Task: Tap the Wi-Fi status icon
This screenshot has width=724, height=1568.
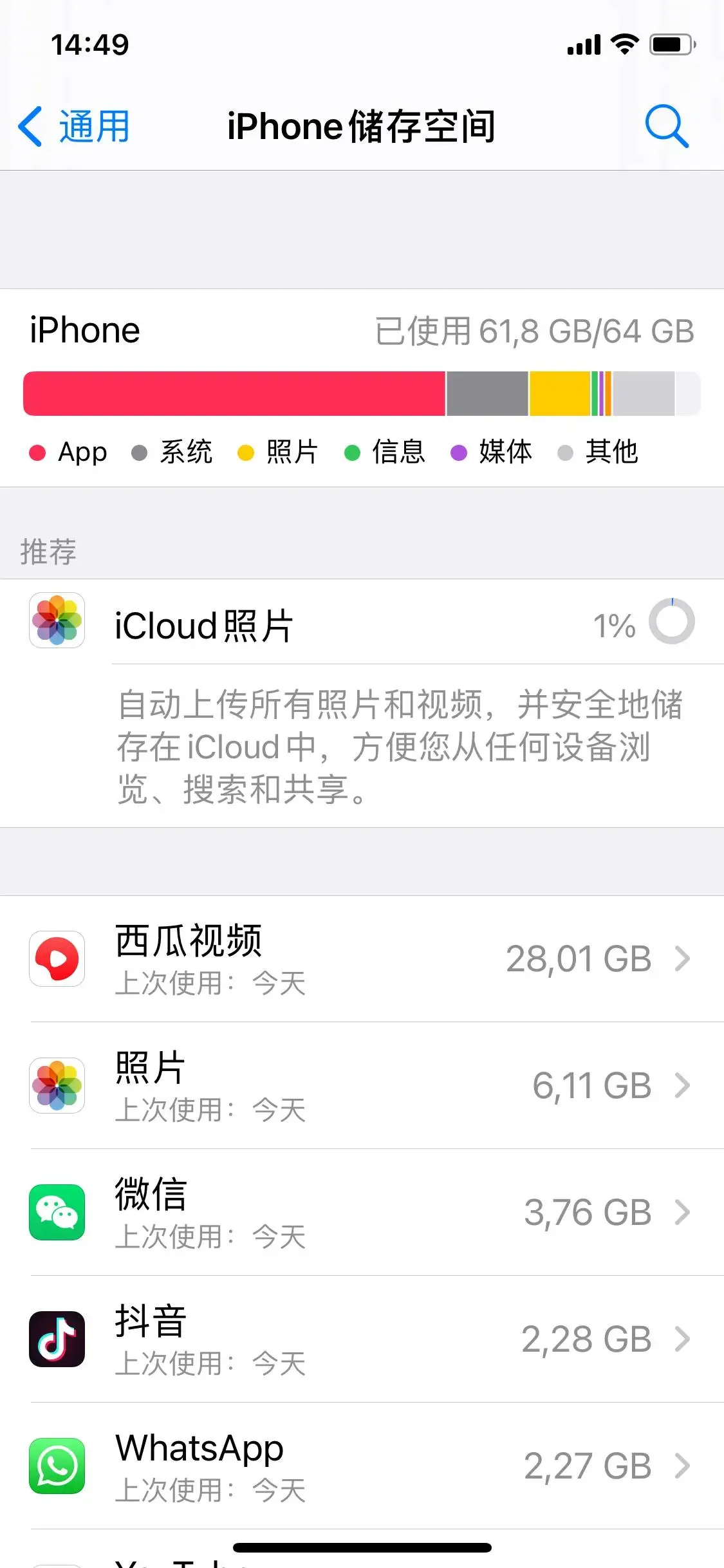Action: [x=622, y=44]
